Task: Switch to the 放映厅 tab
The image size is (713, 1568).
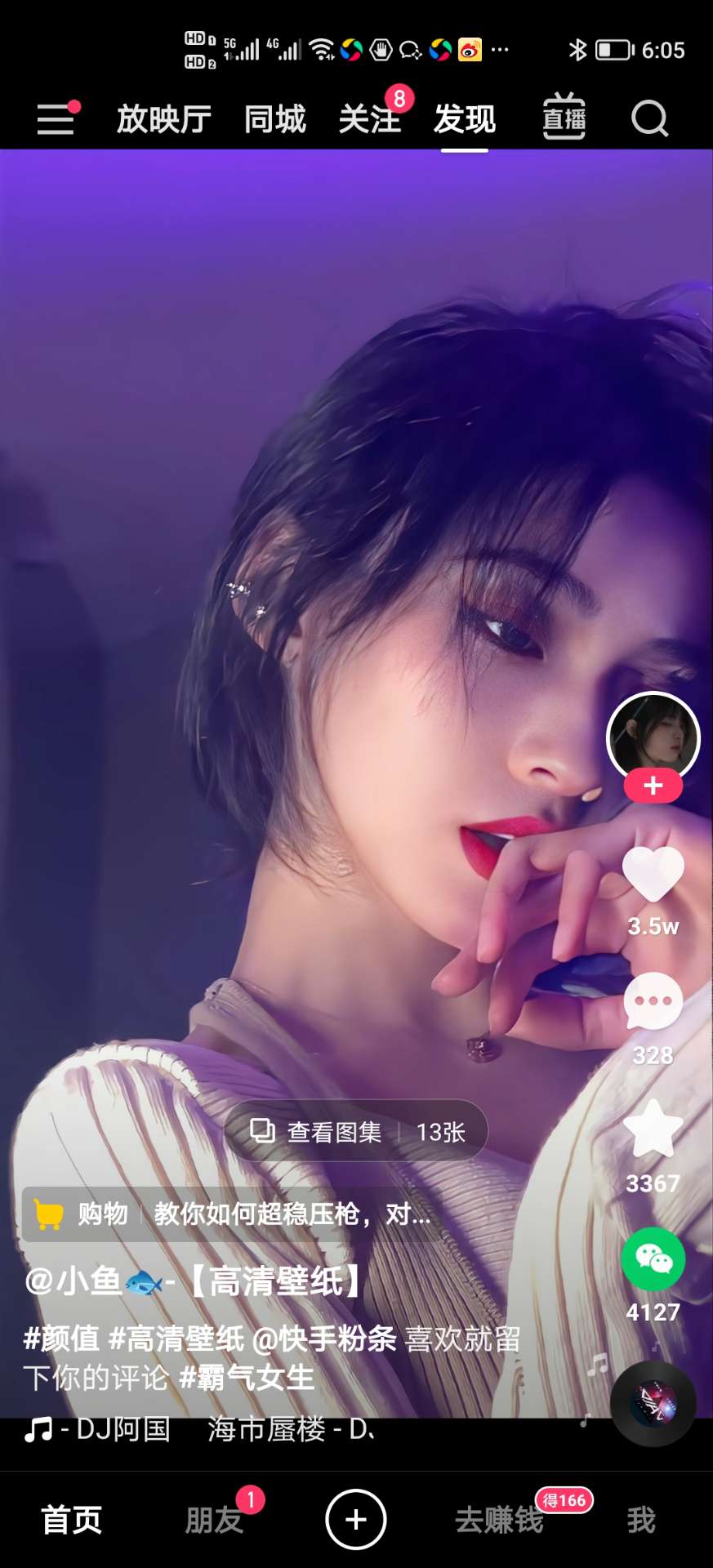Action: coord(163,119)
